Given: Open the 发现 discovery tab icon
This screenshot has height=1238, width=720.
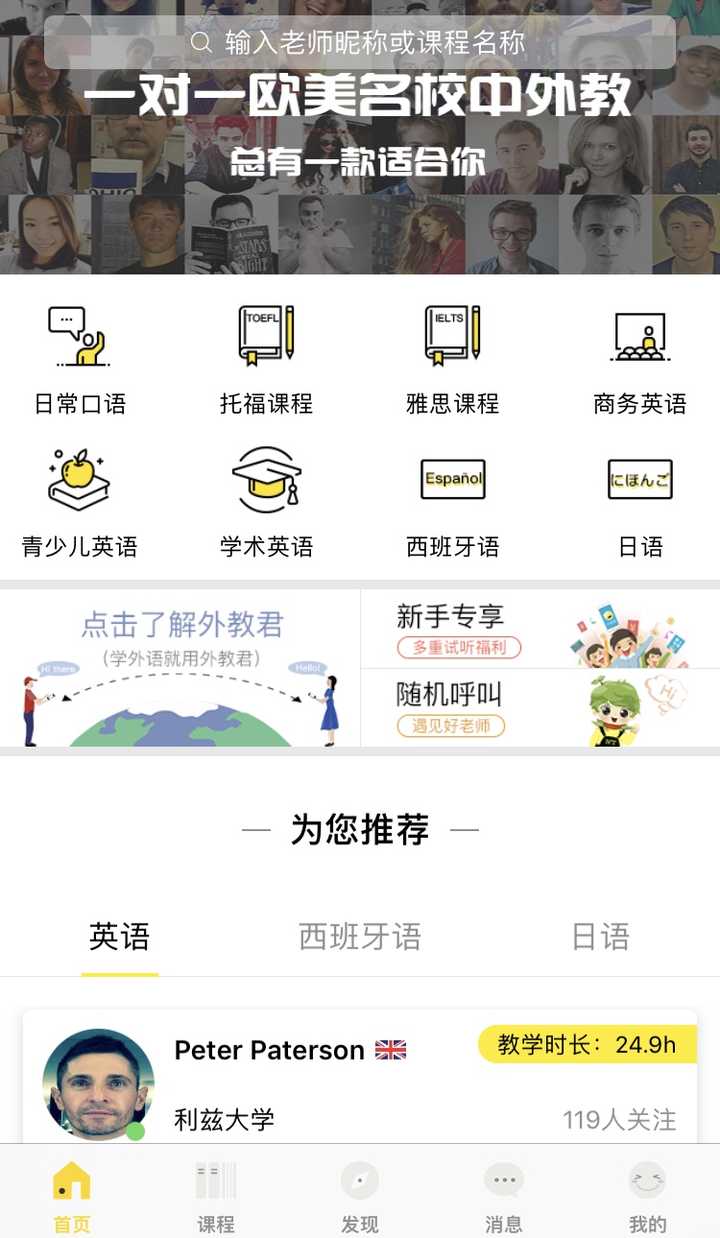Looking at the screenshot, I should click(x=359, y=1182).
